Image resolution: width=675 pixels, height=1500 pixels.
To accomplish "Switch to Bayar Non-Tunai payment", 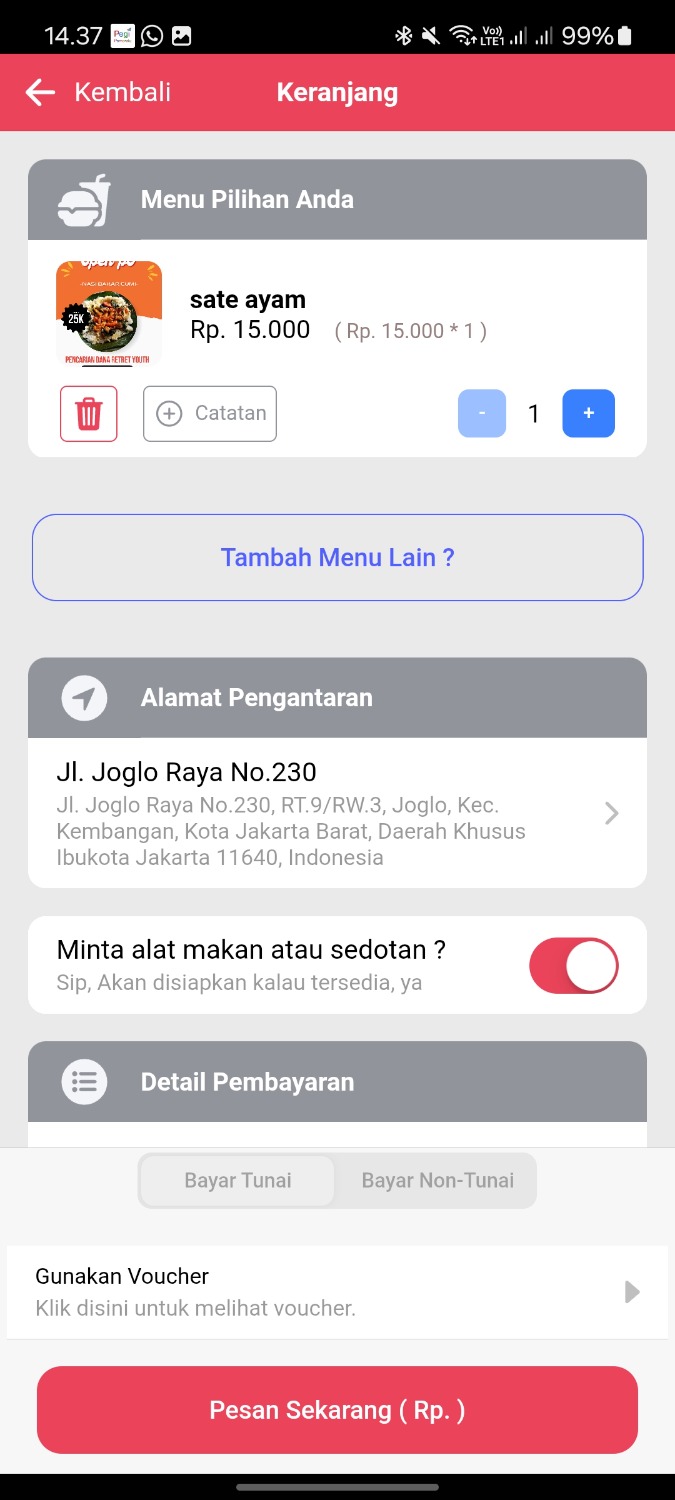I will [437, 1181].
